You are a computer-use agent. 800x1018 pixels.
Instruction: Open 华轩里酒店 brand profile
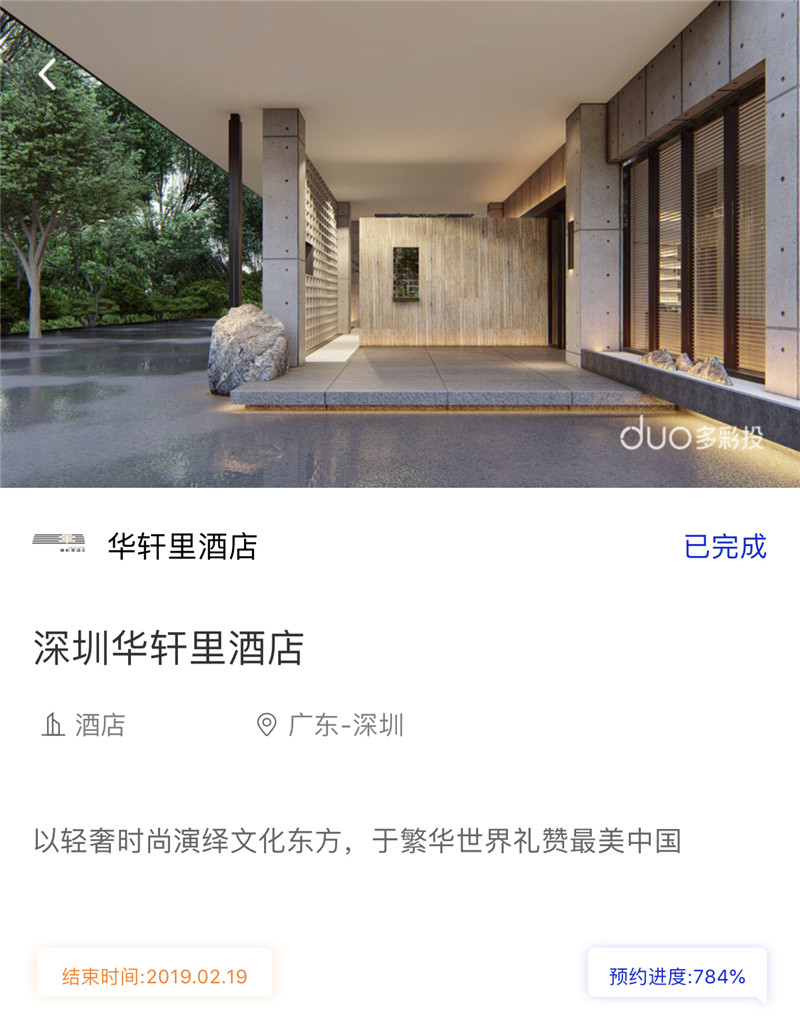coord(182,546)
